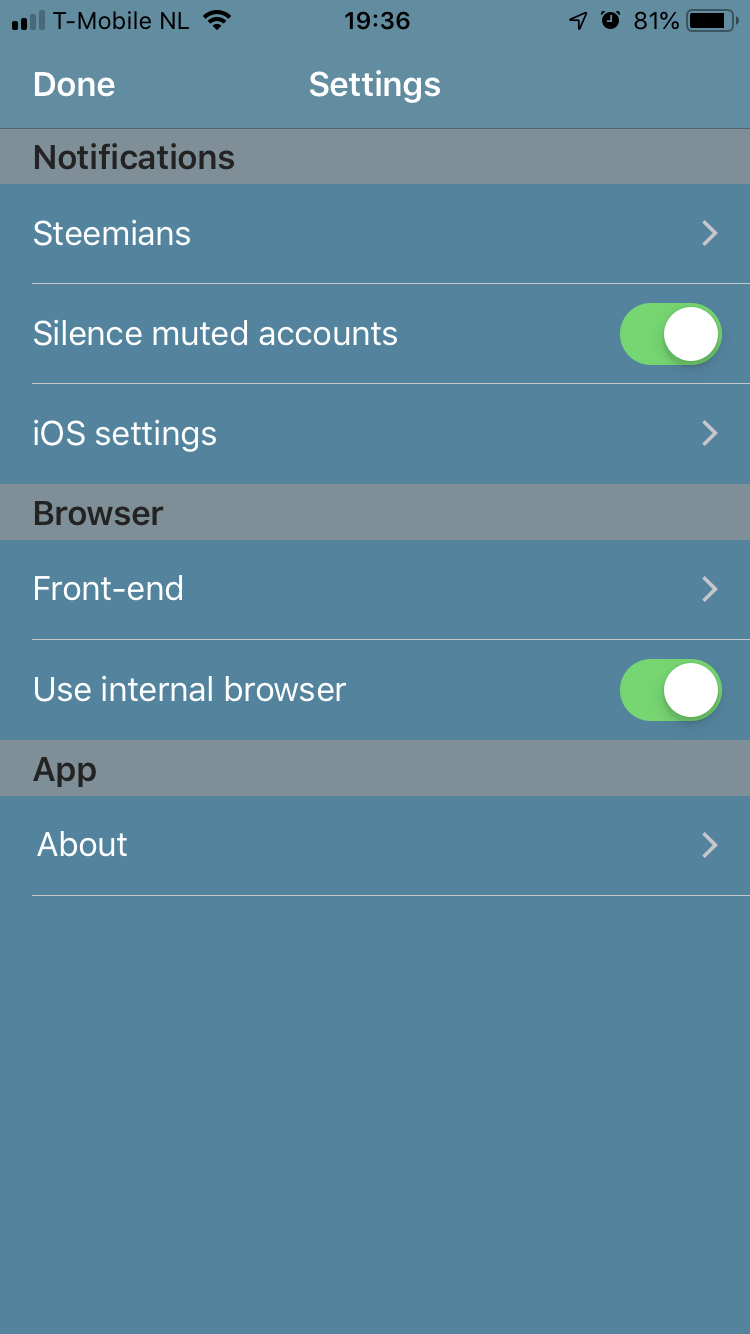Open iOS settings row
The height and width of the screenshot is (1334, 750).
(x=375, y=434)
